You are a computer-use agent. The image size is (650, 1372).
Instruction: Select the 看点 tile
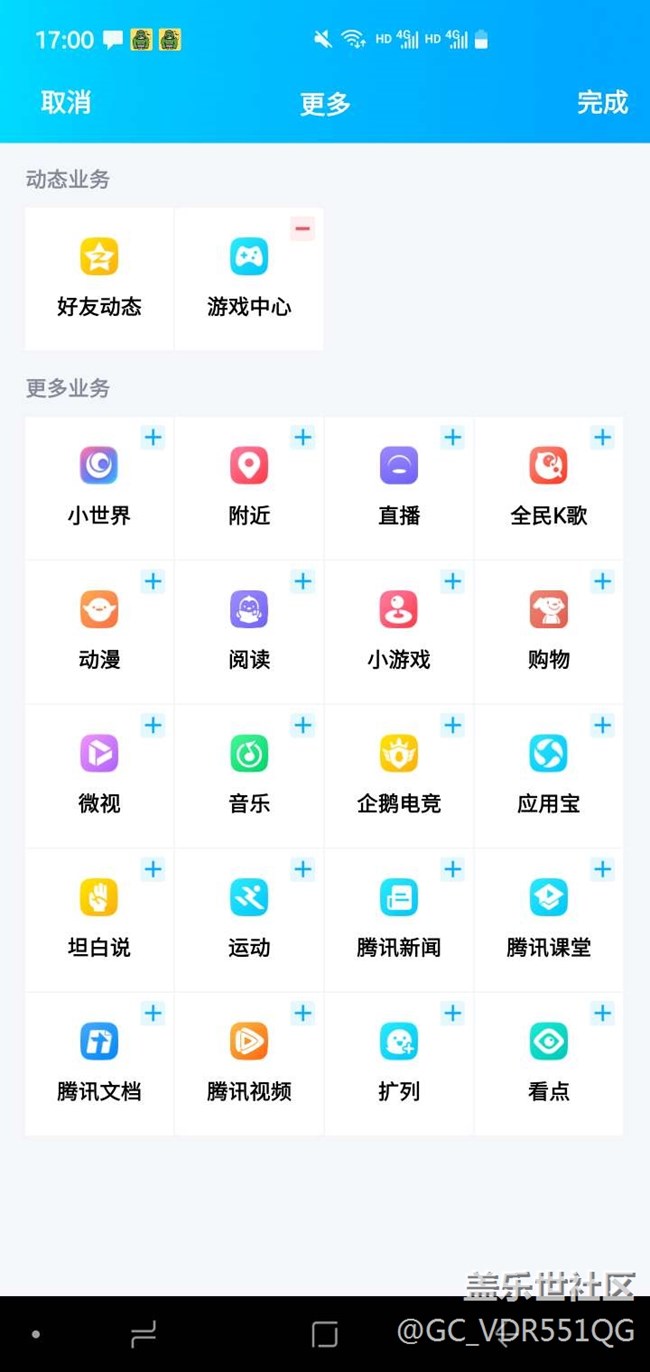pos(549,1064)
